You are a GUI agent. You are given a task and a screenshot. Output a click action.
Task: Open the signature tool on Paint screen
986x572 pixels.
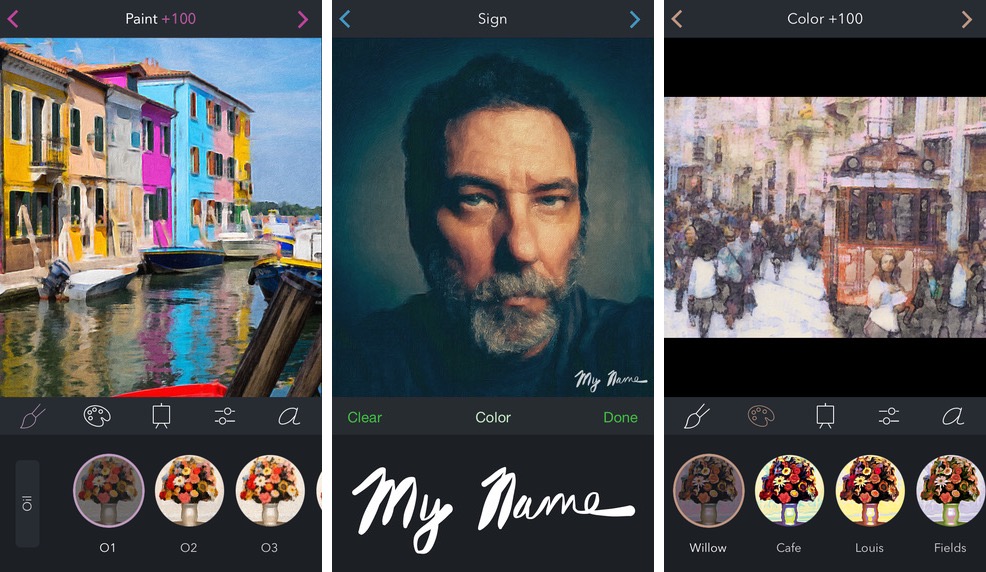point(289,416)
